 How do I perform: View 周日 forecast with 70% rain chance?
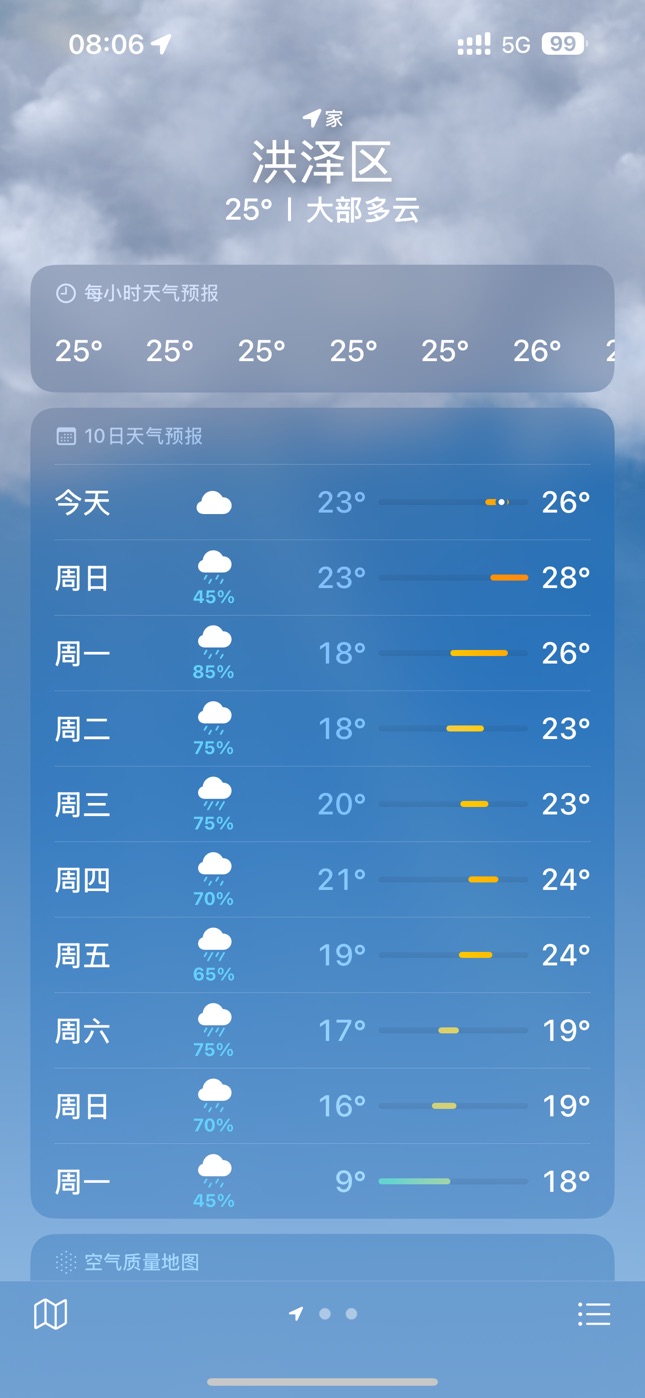coord(322,1106)
